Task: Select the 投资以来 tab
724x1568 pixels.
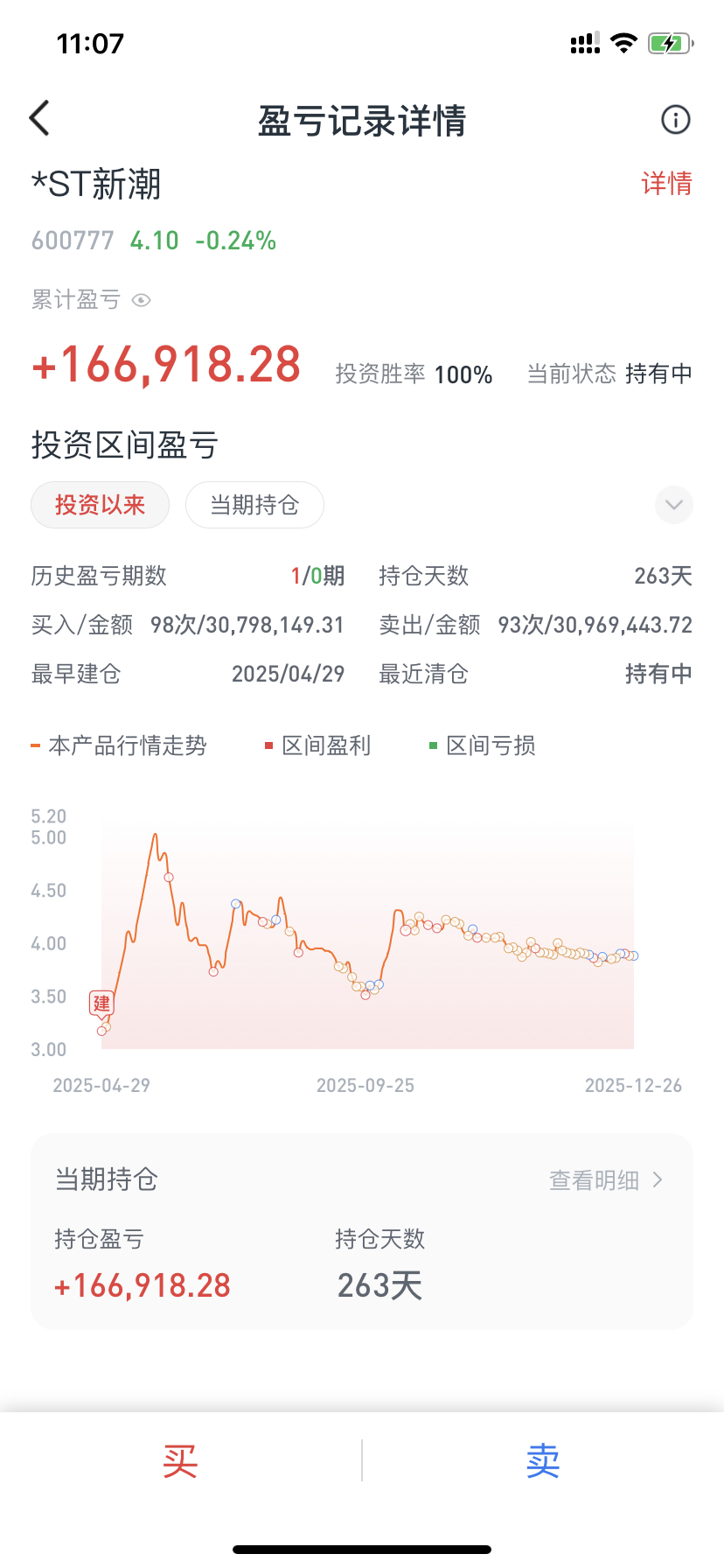Action: pos(100,505)
